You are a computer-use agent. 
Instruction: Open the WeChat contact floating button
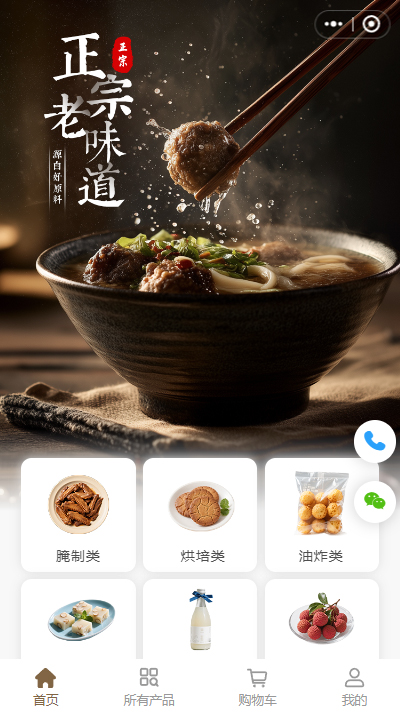click(375, 501)
